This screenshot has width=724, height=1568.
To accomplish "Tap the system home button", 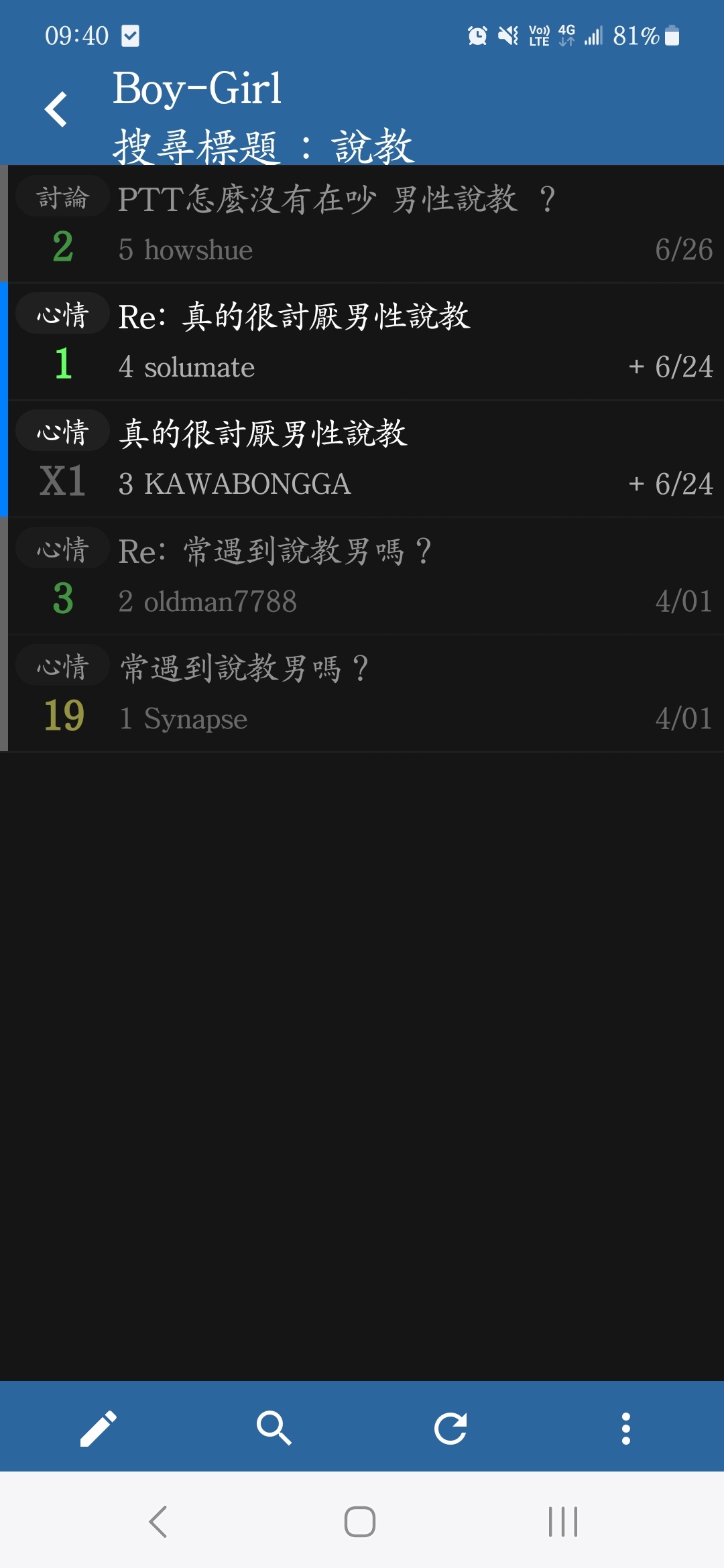I will 360,1521.
